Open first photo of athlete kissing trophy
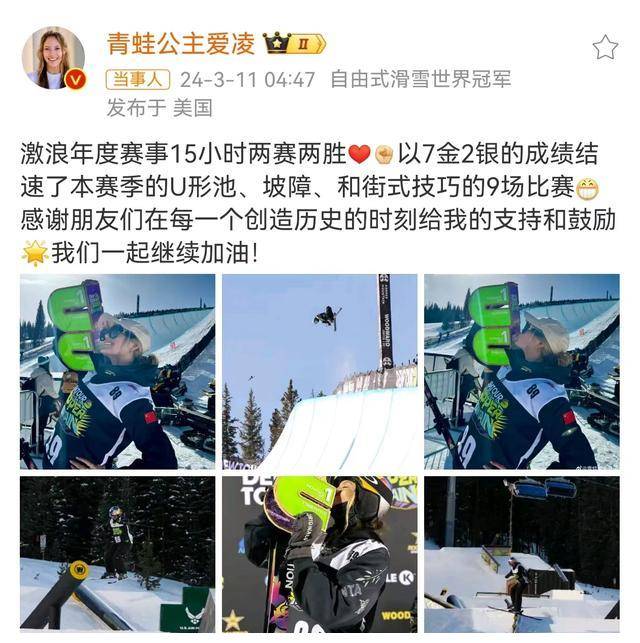 118,371
